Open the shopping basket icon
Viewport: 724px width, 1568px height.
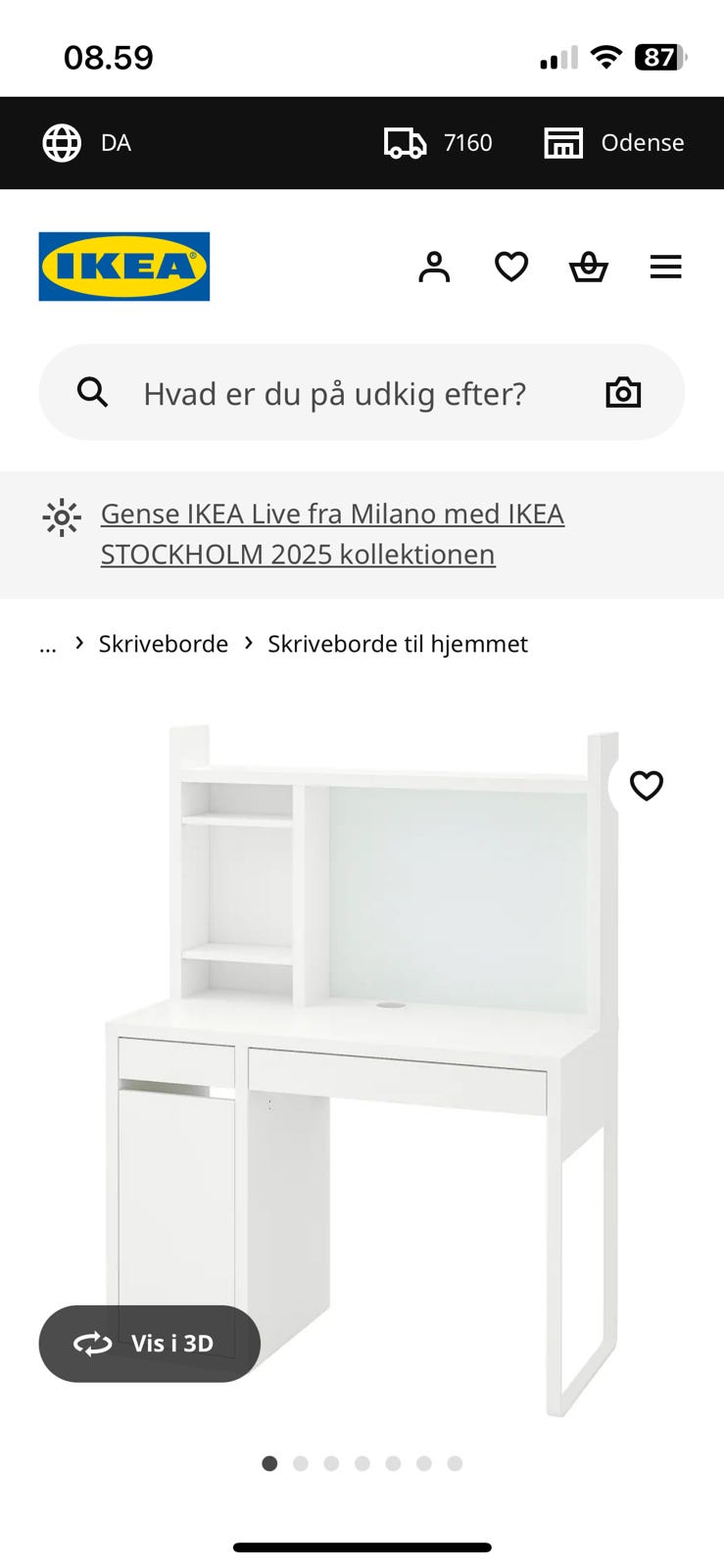tap(588, 266)
